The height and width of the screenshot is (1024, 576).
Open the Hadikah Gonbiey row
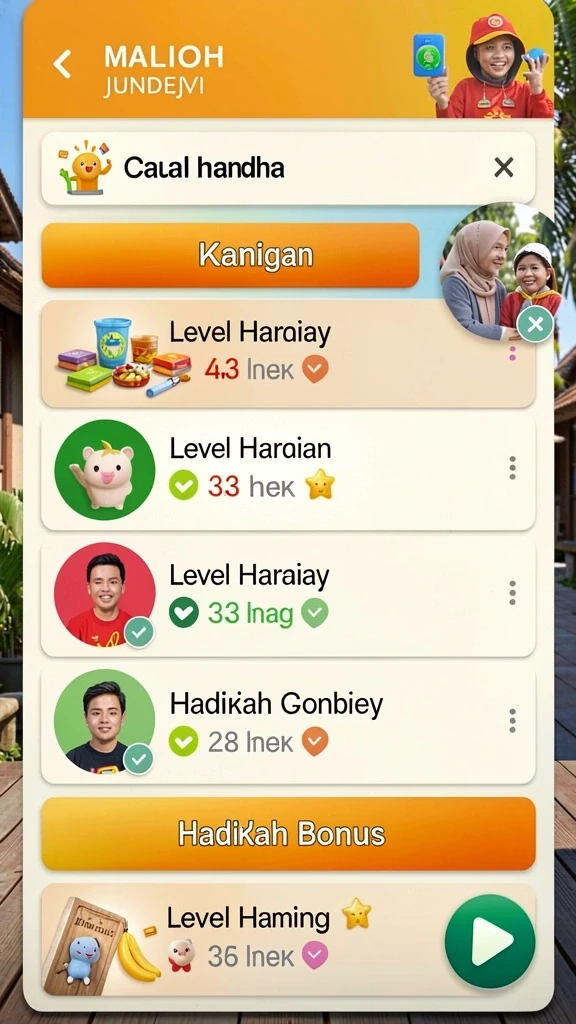(288, 726)
